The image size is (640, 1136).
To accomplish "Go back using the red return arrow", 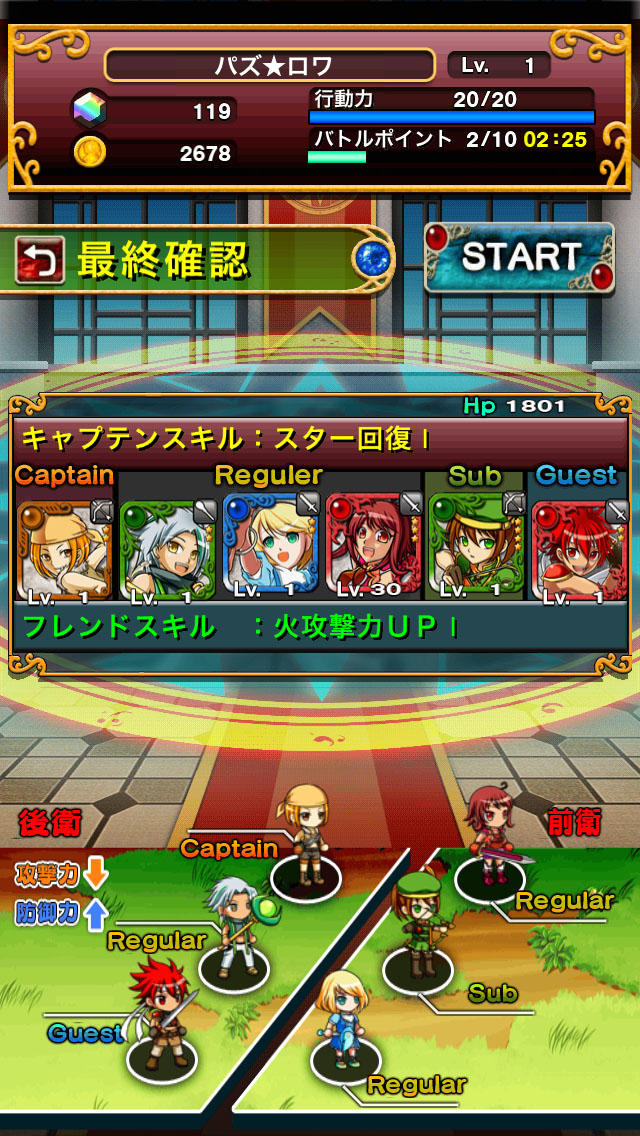I will coord(40,261).
